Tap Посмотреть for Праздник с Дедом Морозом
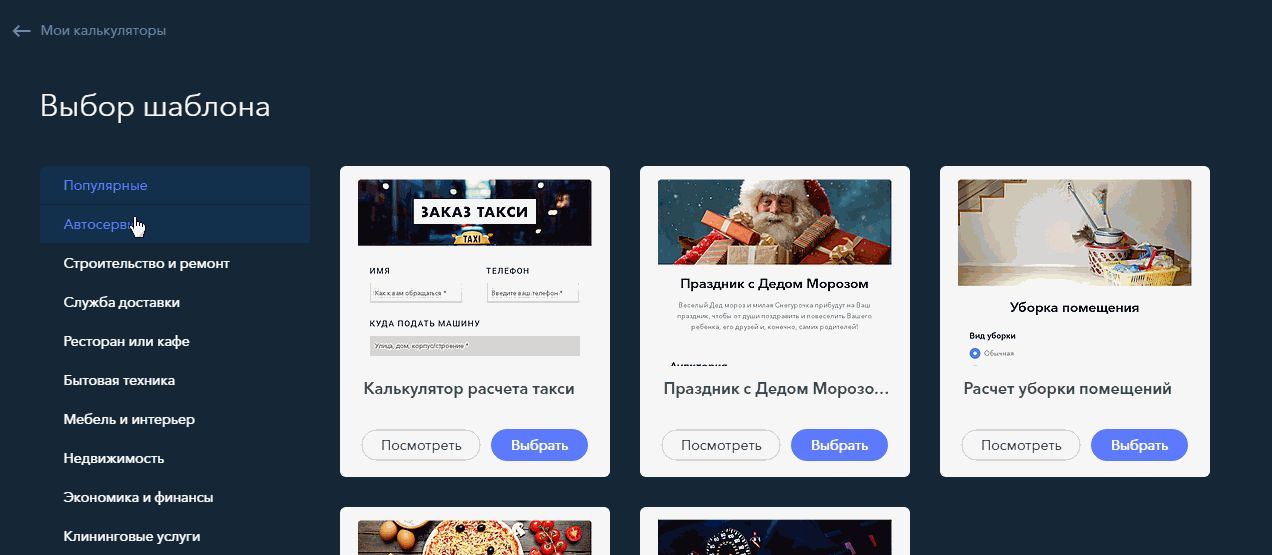This screenshot has height=555, width=1272. [721, 445]
